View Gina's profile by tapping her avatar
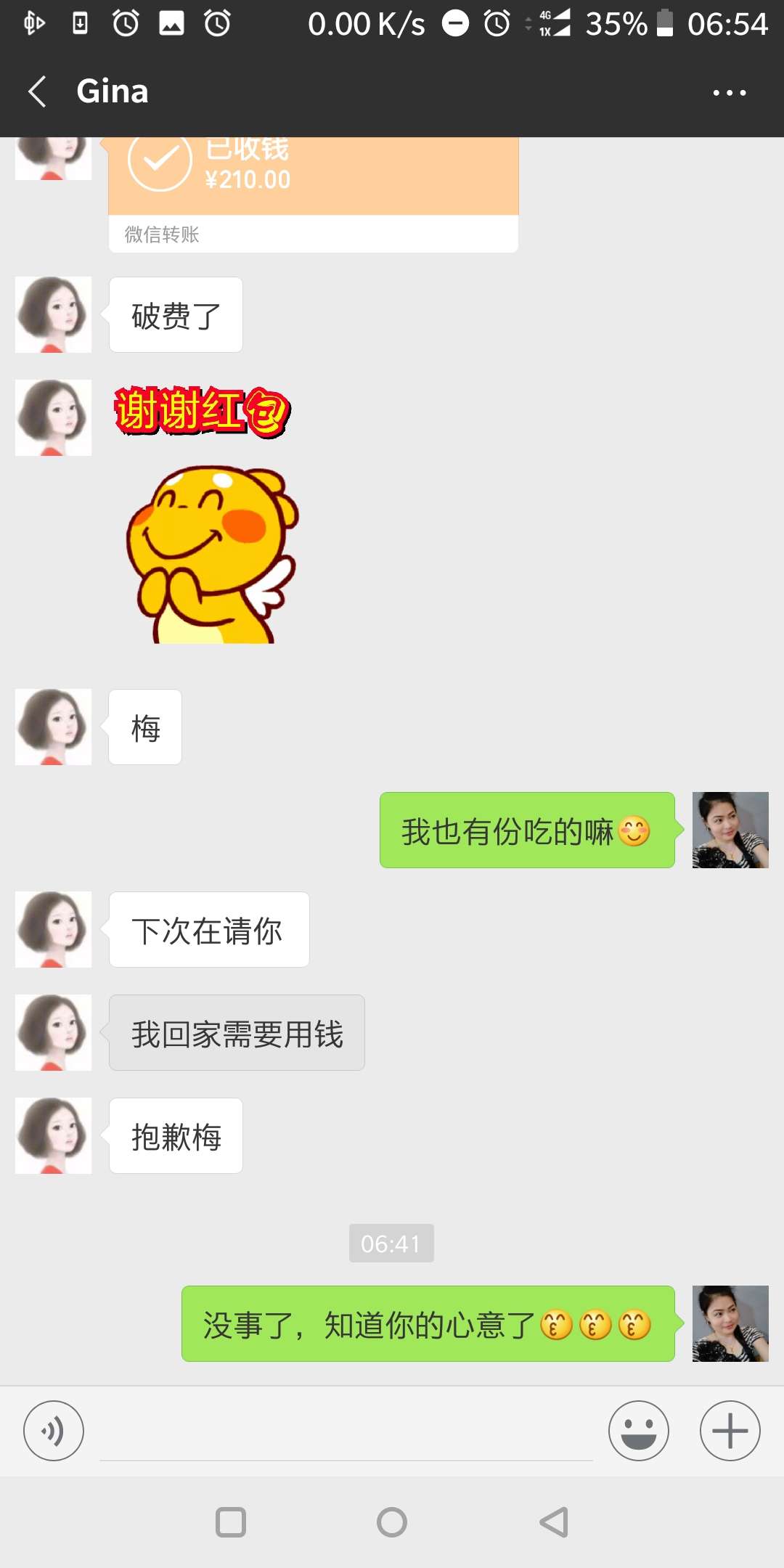 [x=52, y=314]
